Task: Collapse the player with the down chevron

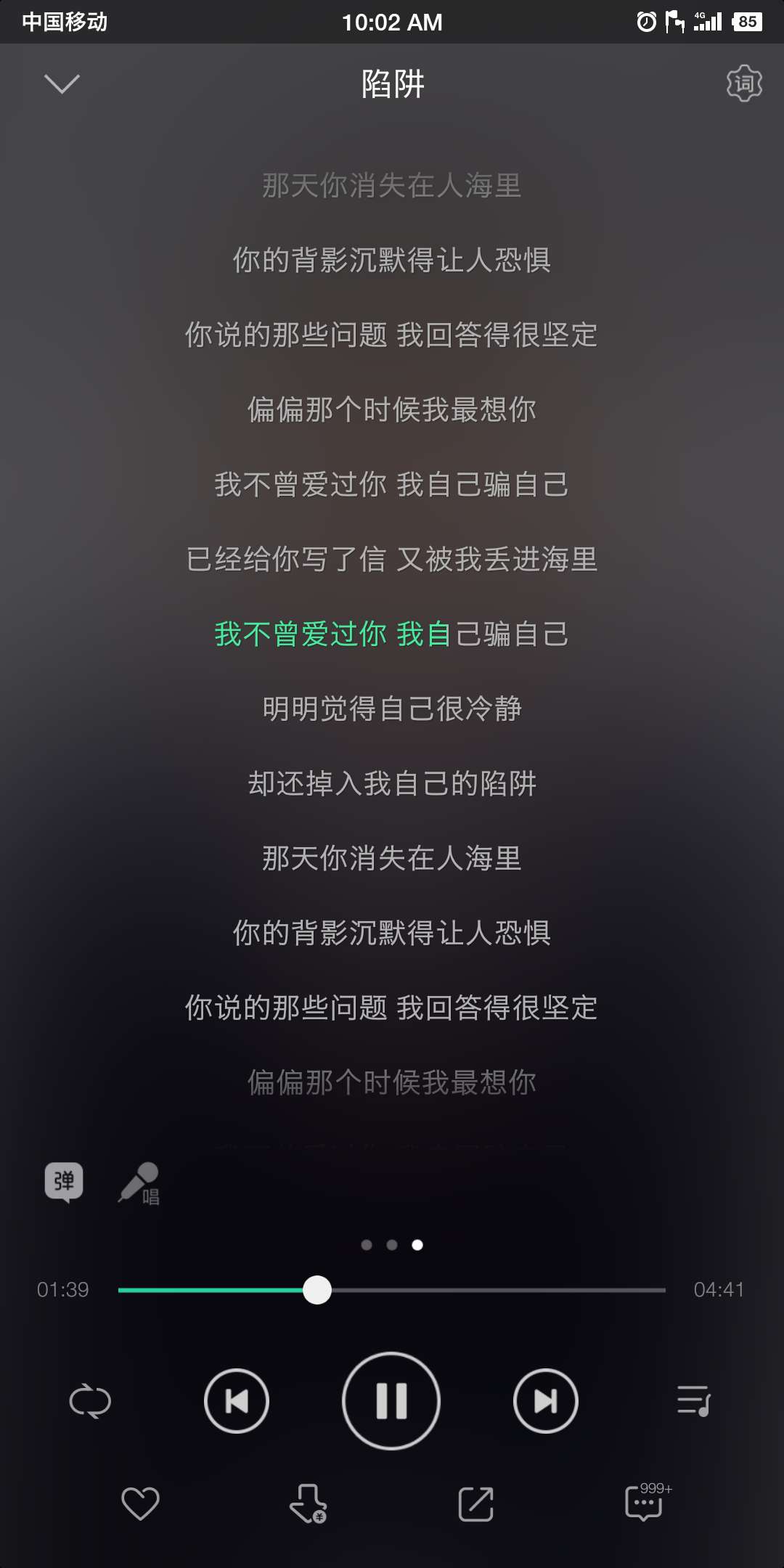Action: pos(62,82)
